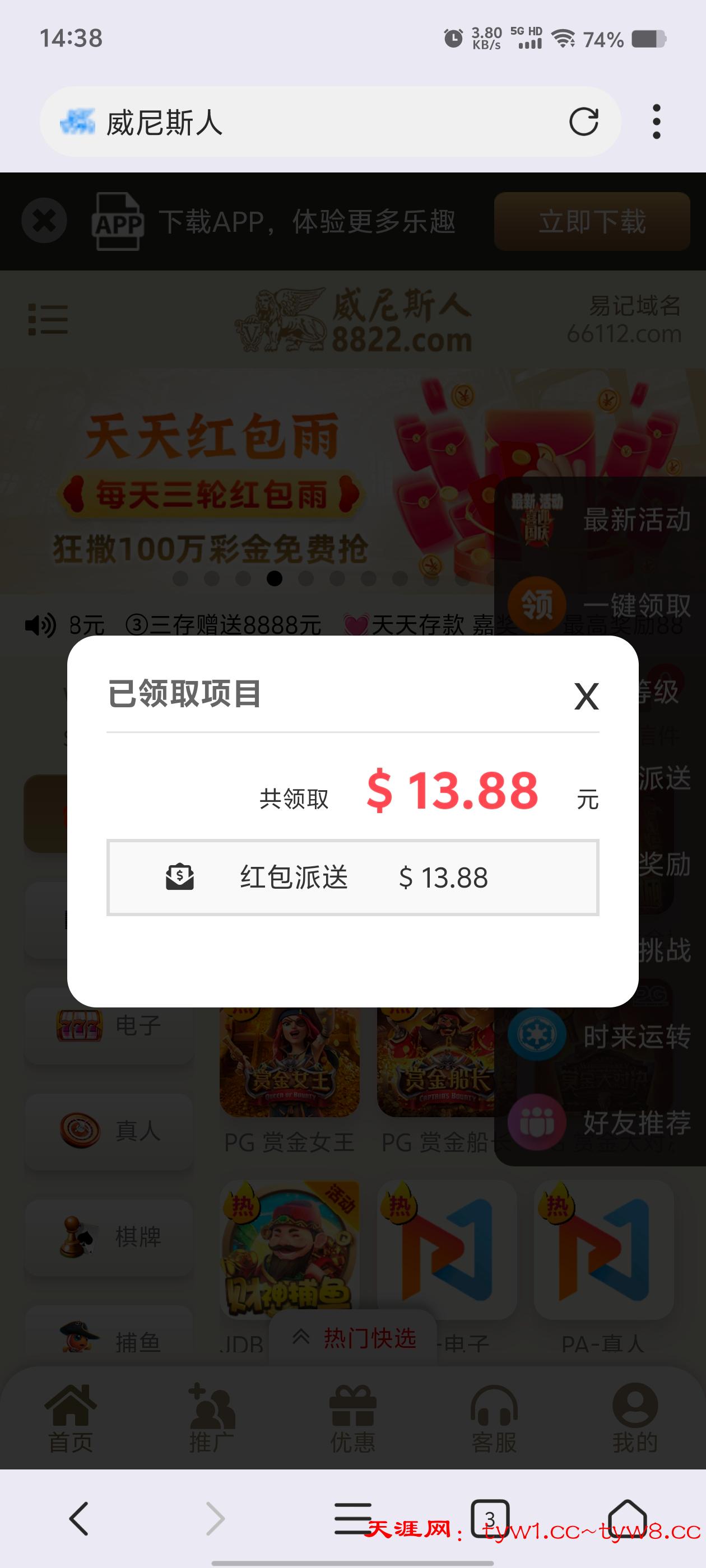
Task: Go to the browser home page
Action: click(627, 1518)
